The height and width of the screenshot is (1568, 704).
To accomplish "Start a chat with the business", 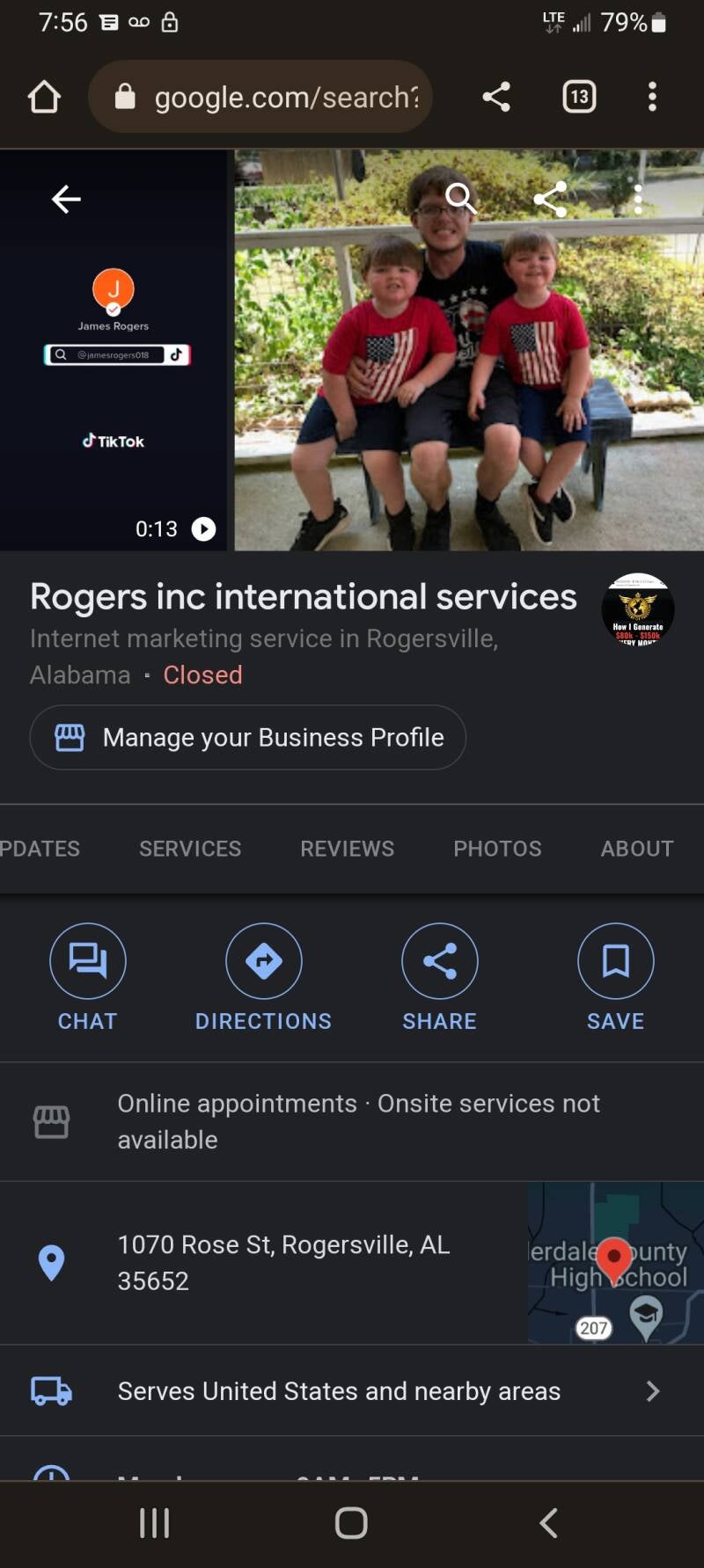I will (x=88, y=976).
